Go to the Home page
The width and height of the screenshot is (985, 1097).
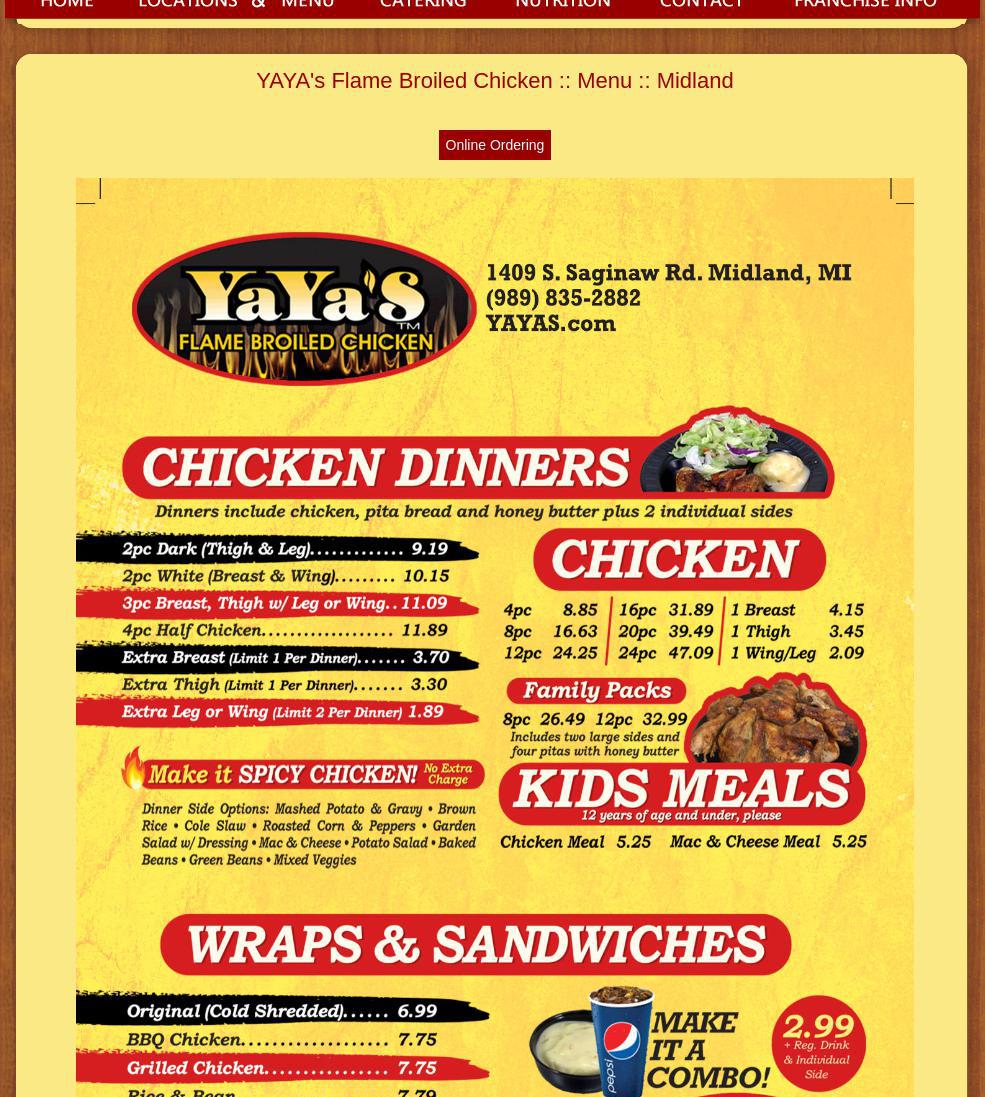point(67,6)
